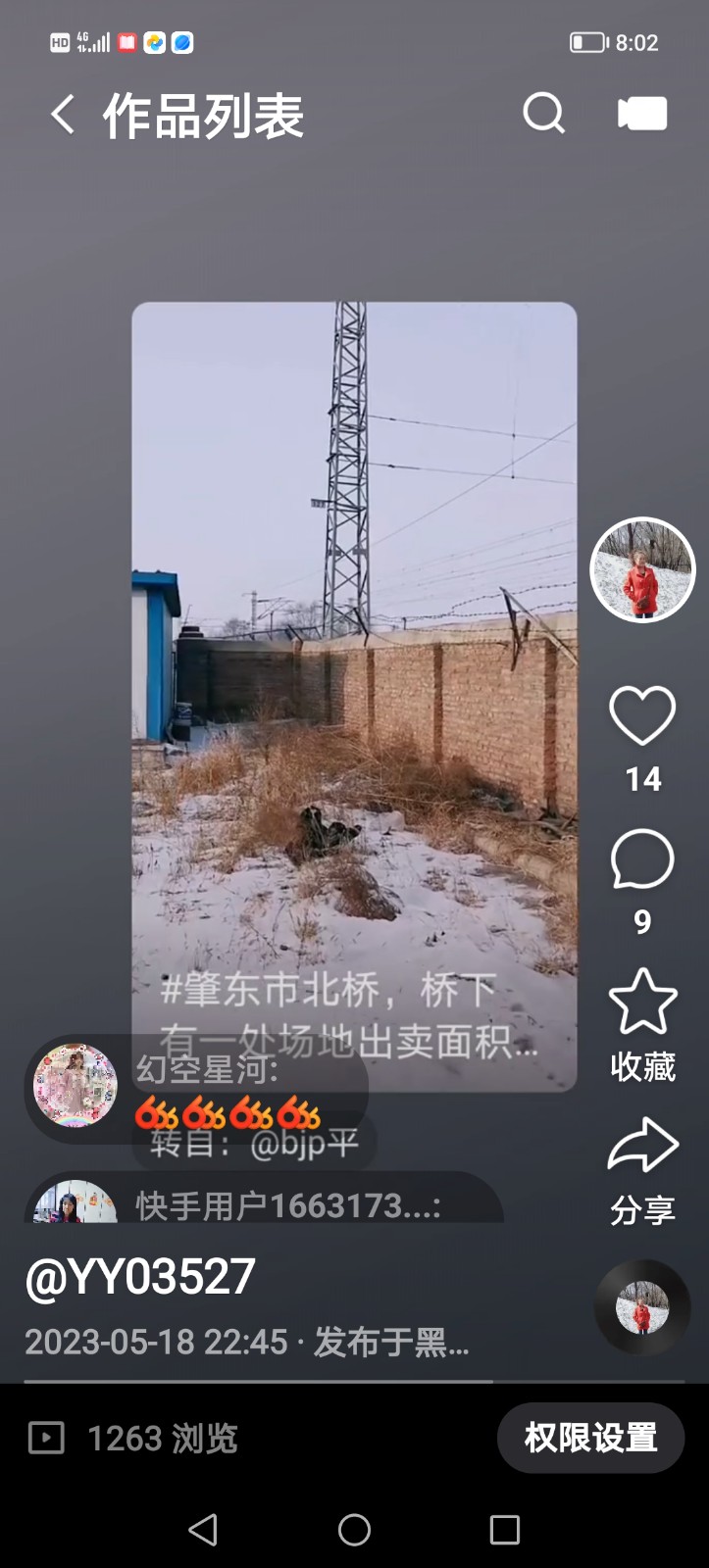
Task: Open the search icon
Action: pyautogui.click(x=543, y=114)
